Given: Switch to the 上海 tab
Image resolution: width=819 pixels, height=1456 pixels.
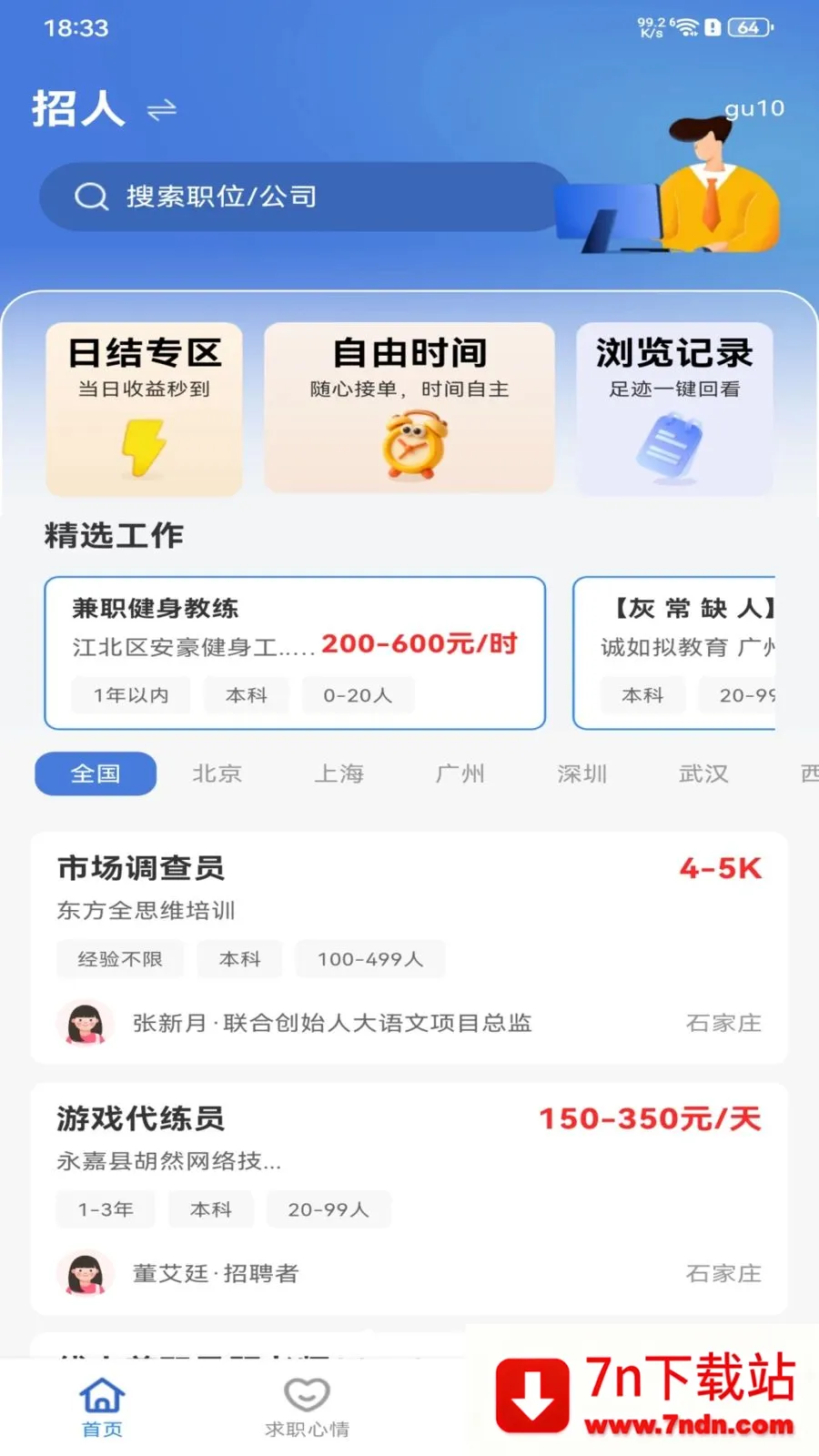Looking at the screenshot, I should click(339, 773).
